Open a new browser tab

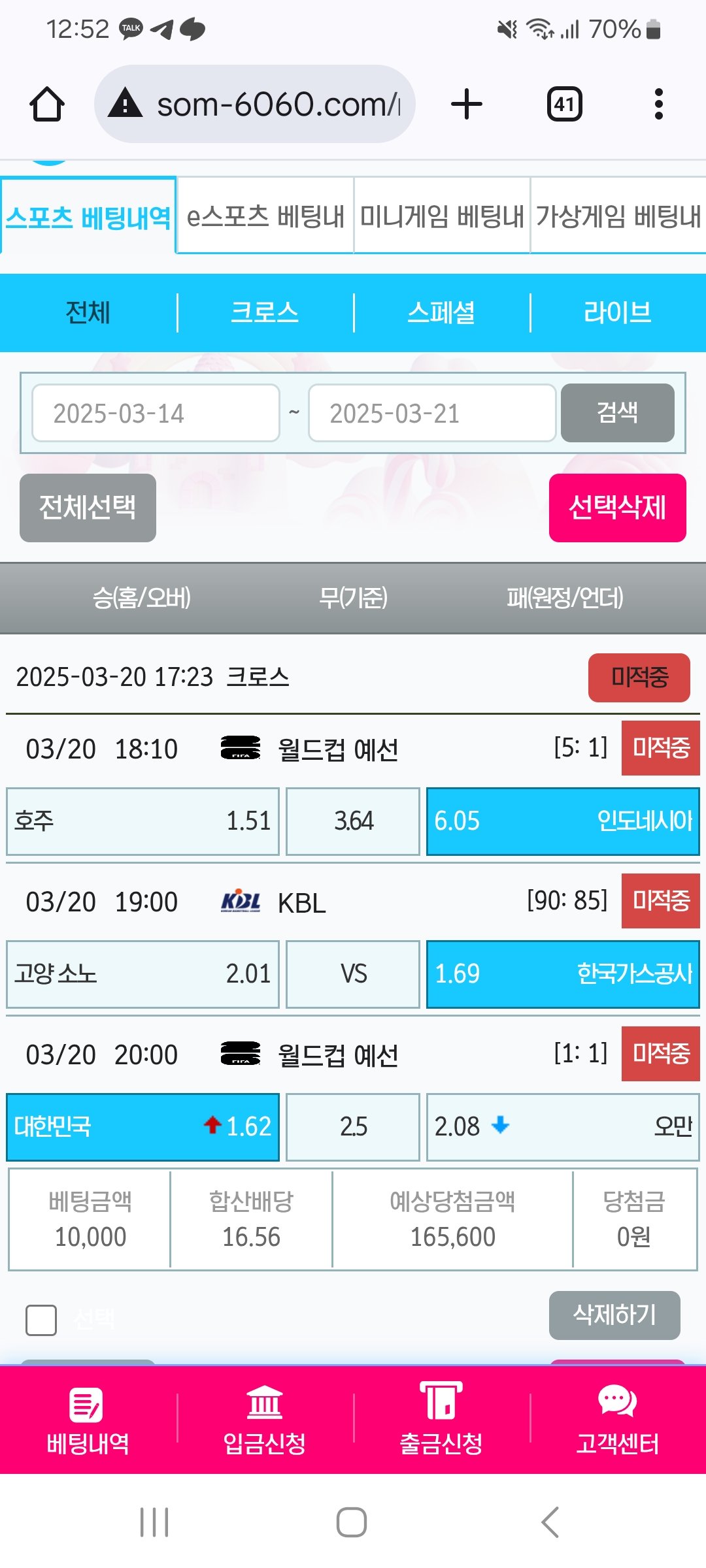click(x=467, y=105)
